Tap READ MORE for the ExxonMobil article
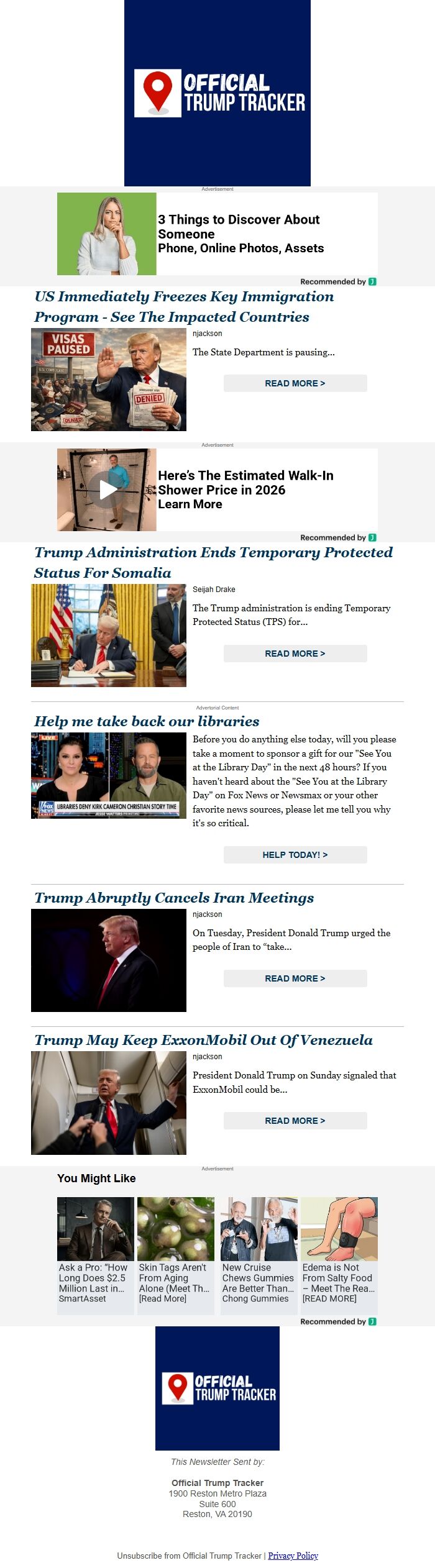 pos(295,1121)
